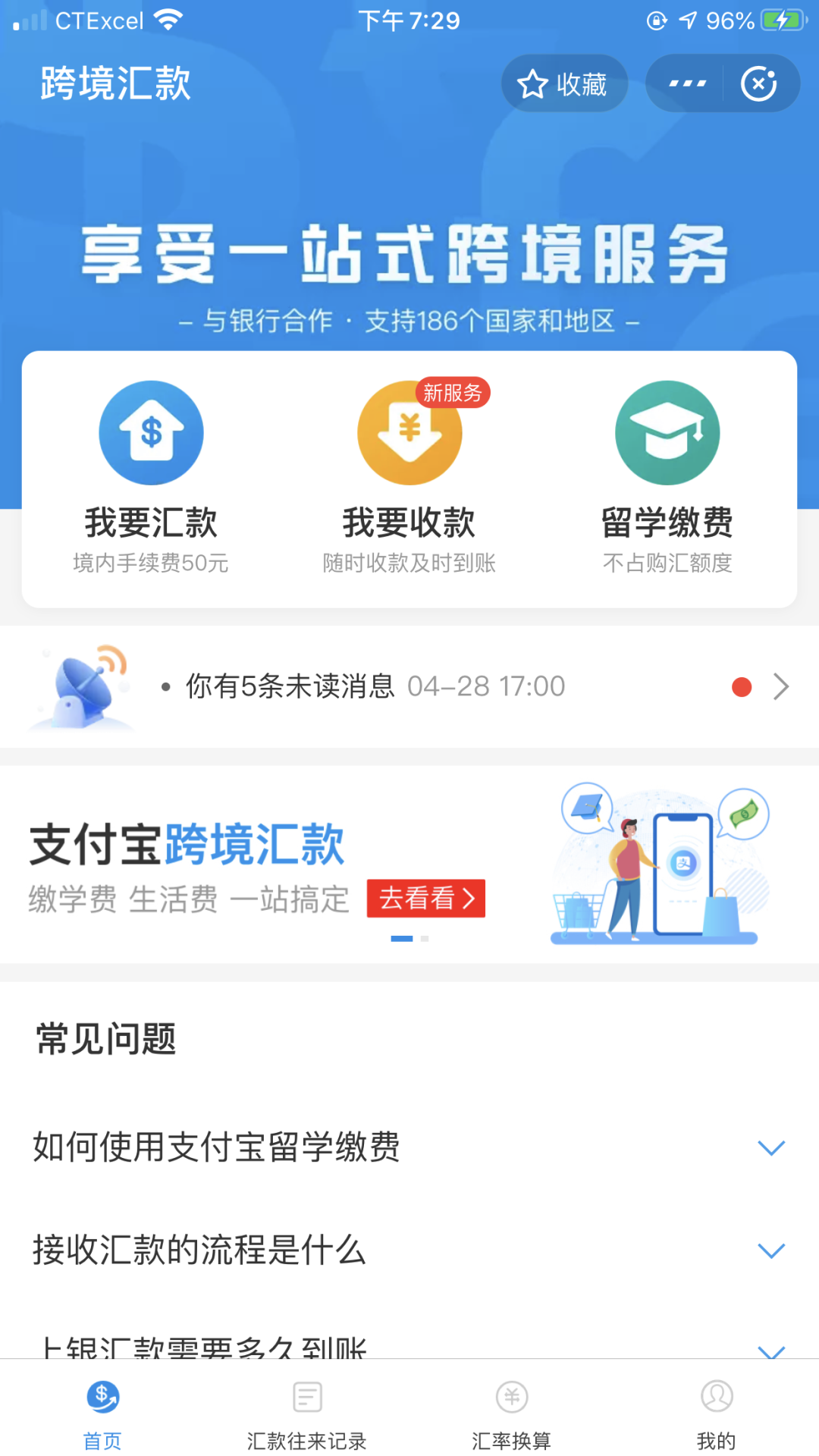Tap the 收藏 favorite button
This screenshot has height=1456, width=819.
(563, 84)
